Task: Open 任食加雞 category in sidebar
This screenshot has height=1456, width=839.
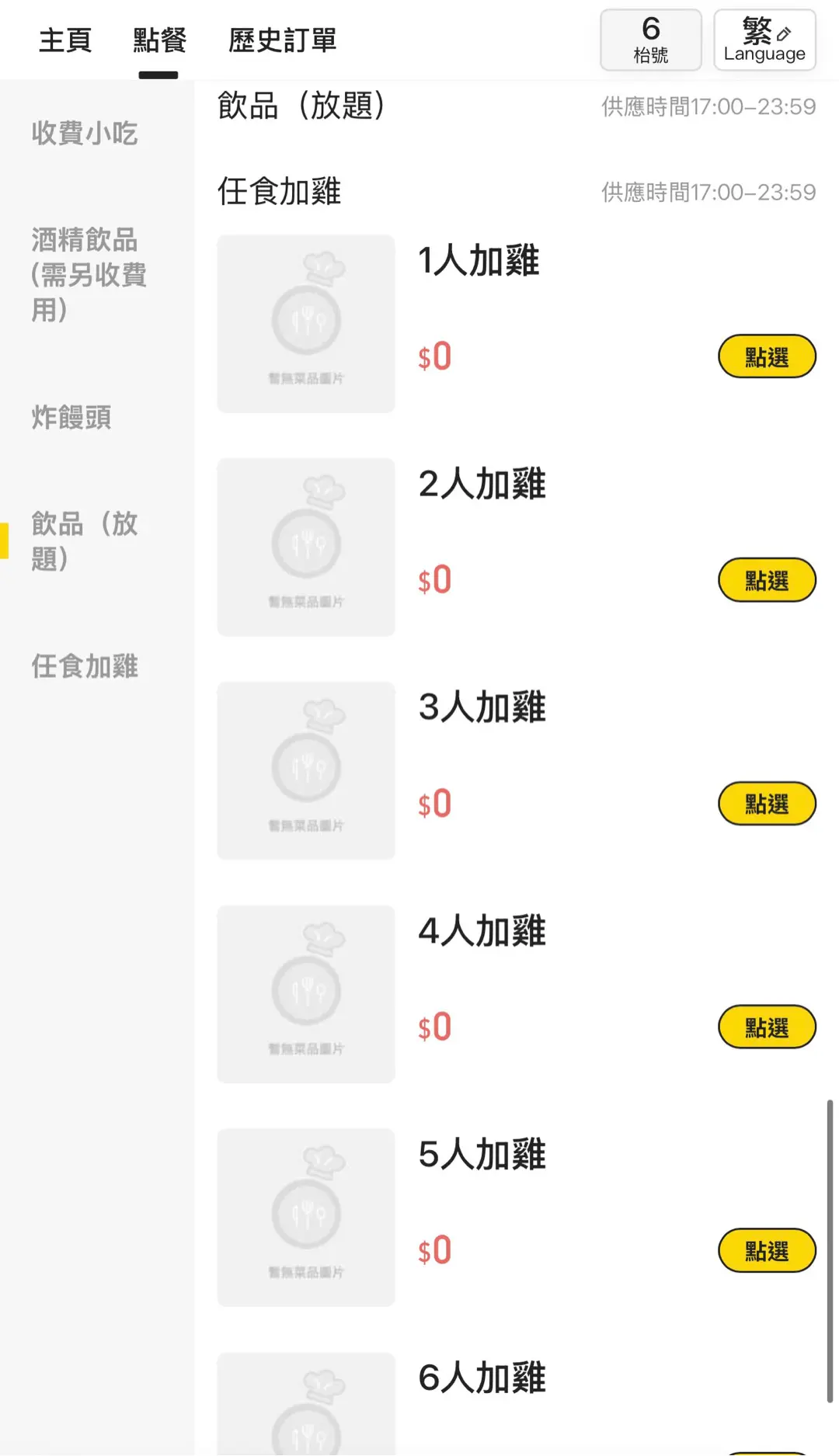Action: coord(85,666)
